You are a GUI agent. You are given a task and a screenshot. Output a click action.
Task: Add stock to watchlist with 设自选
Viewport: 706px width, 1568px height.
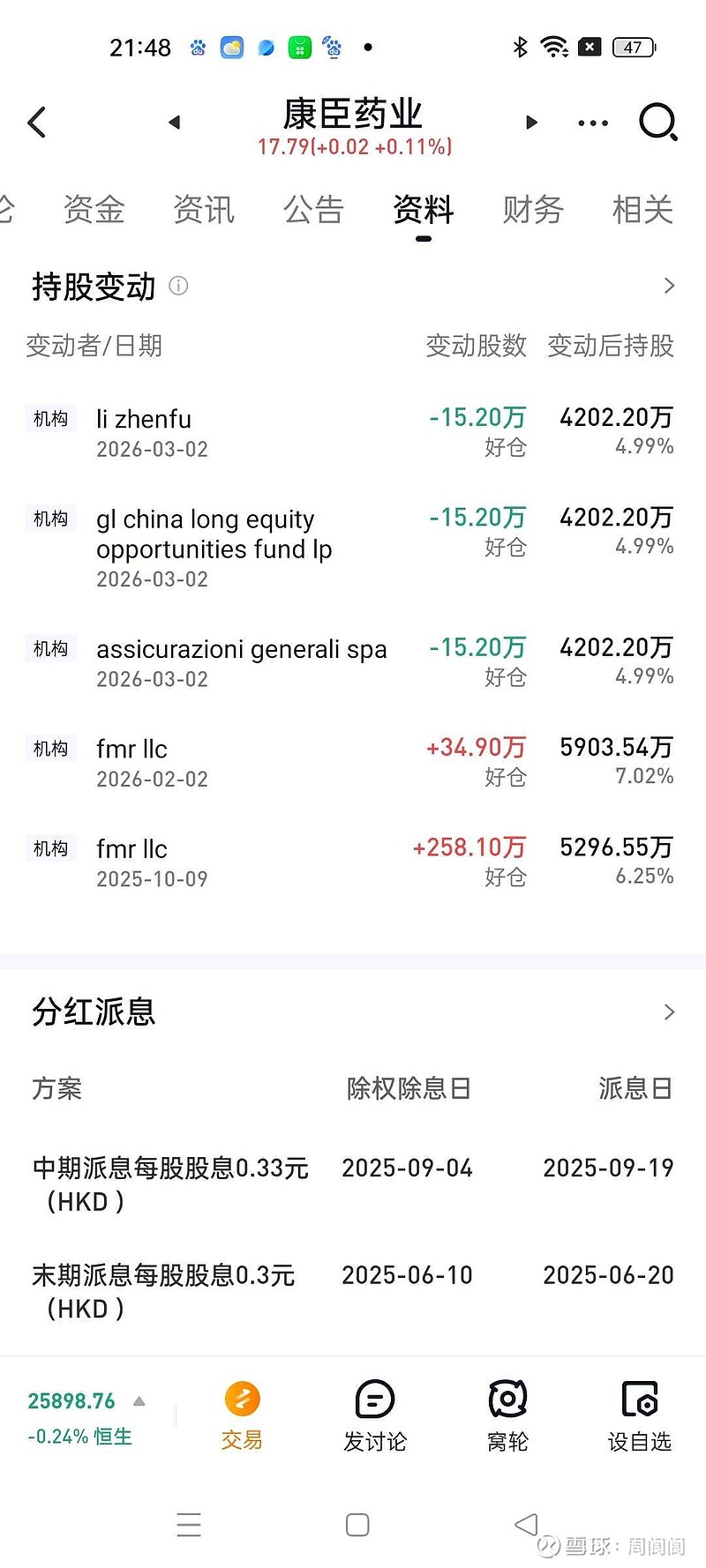coord(640,1416)
